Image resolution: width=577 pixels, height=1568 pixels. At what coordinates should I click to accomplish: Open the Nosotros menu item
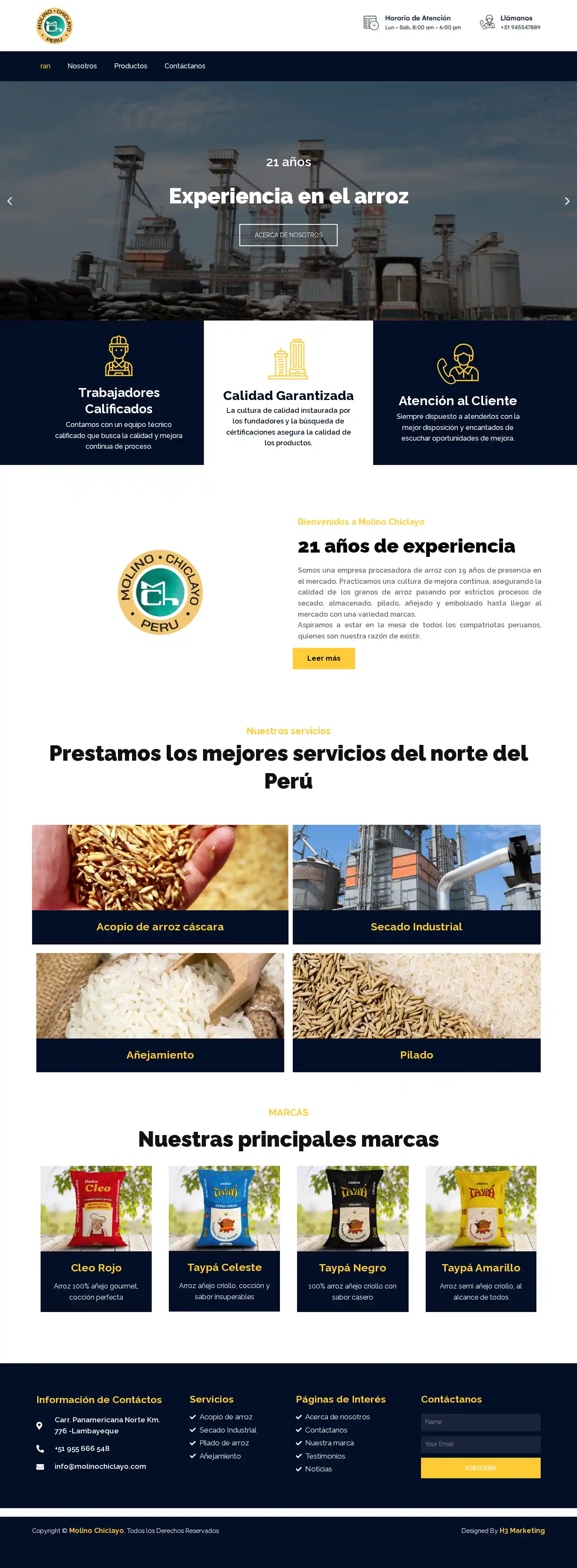pyautogui.click(x=82, y=66)
